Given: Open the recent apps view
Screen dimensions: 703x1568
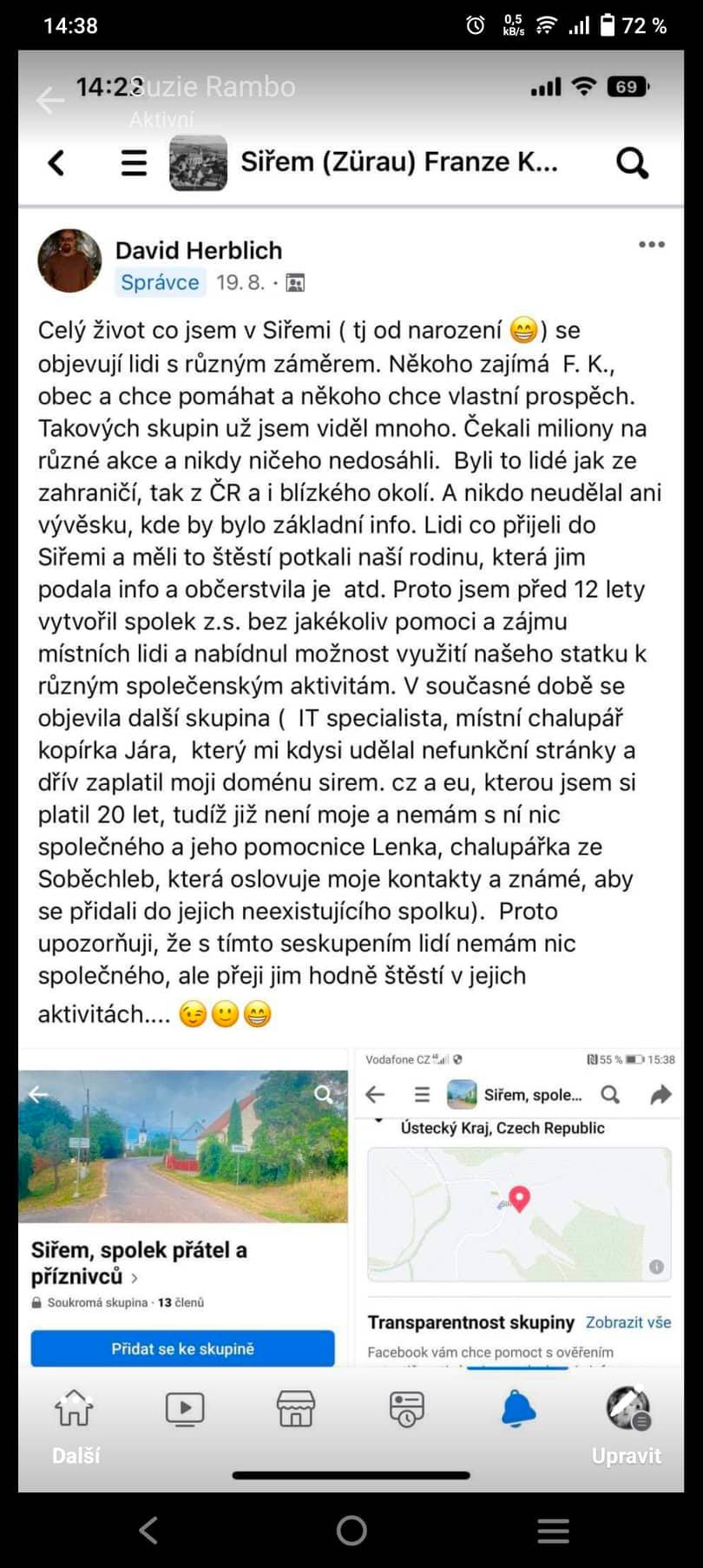Looking at the screenshot, I should pos(553,1530).
